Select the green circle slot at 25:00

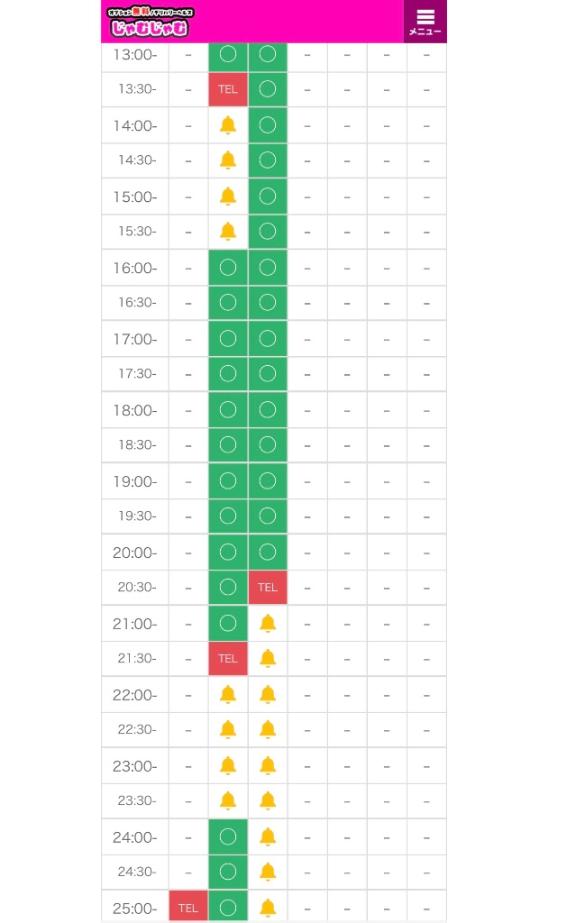(228, 908)
